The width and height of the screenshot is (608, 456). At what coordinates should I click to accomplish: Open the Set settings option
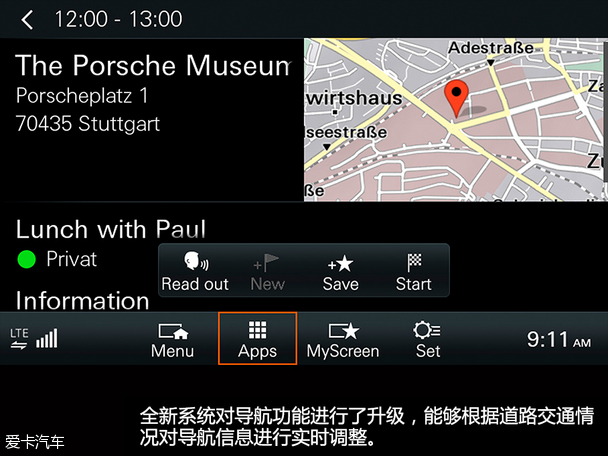(x=428, y=339)
